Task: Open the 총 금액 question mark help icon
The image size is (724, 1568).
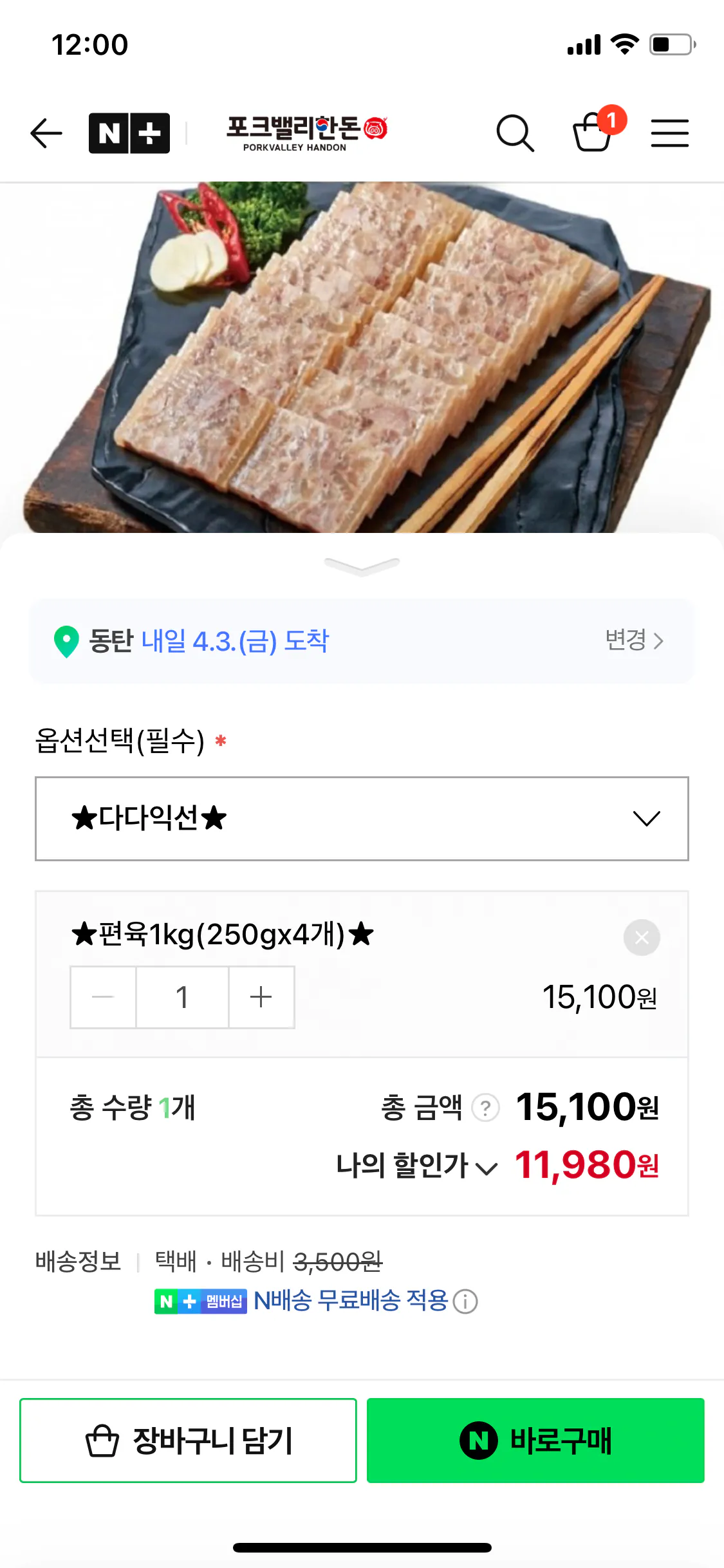Action: (x=486, y=1108)
